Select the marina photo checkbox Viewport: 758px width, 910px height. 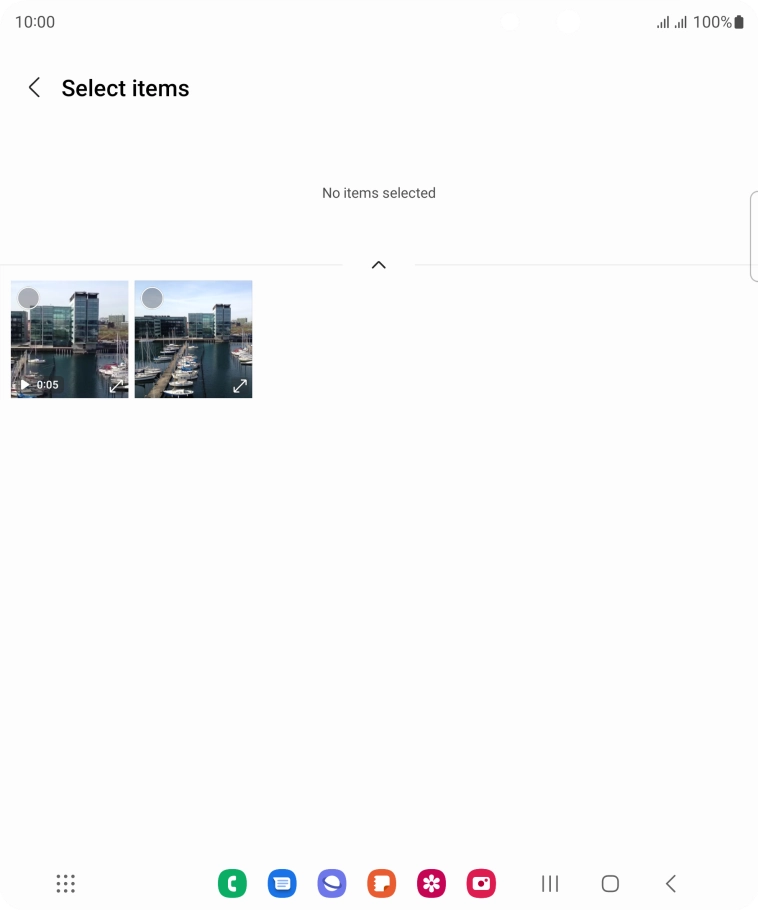[x=152, y=298]
